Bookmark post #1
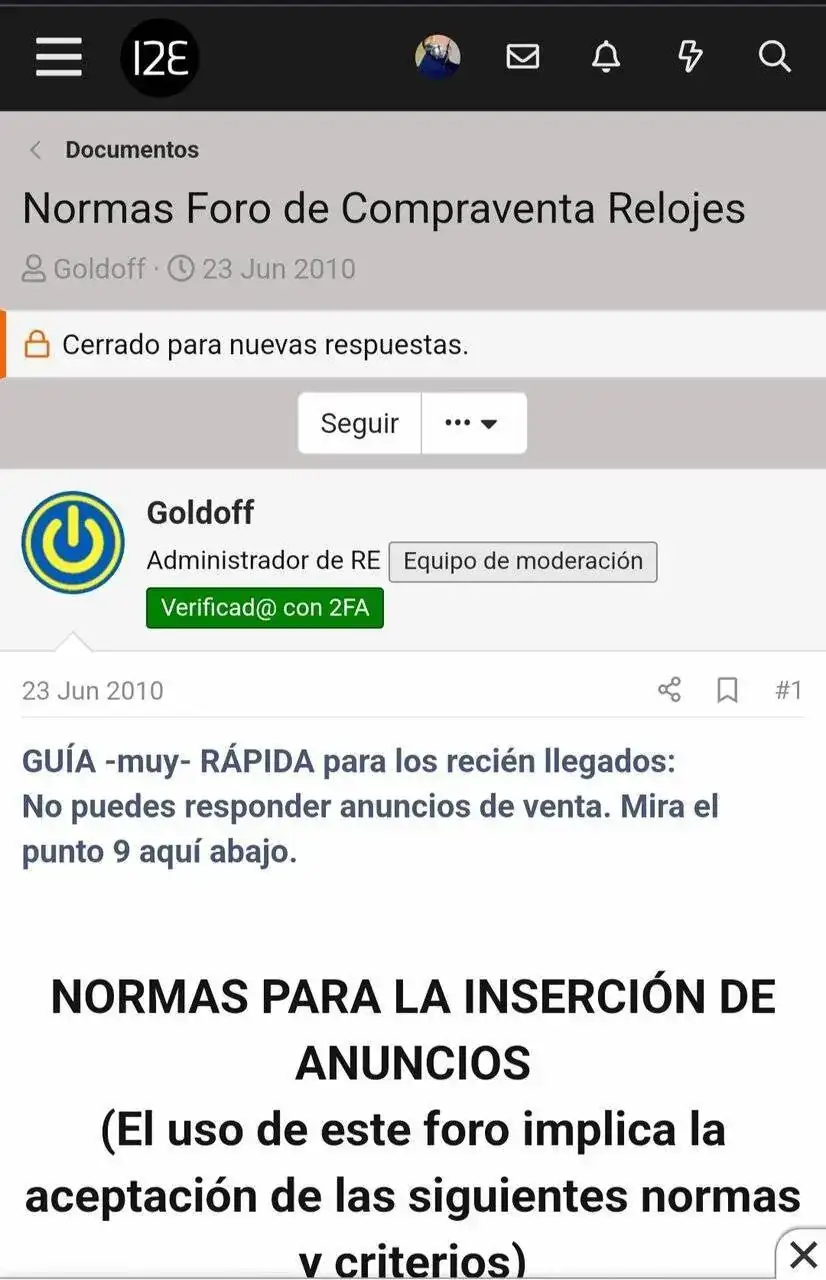This screenshot has height=1280, width=826. pyautogui.click(x=727, y=690)
